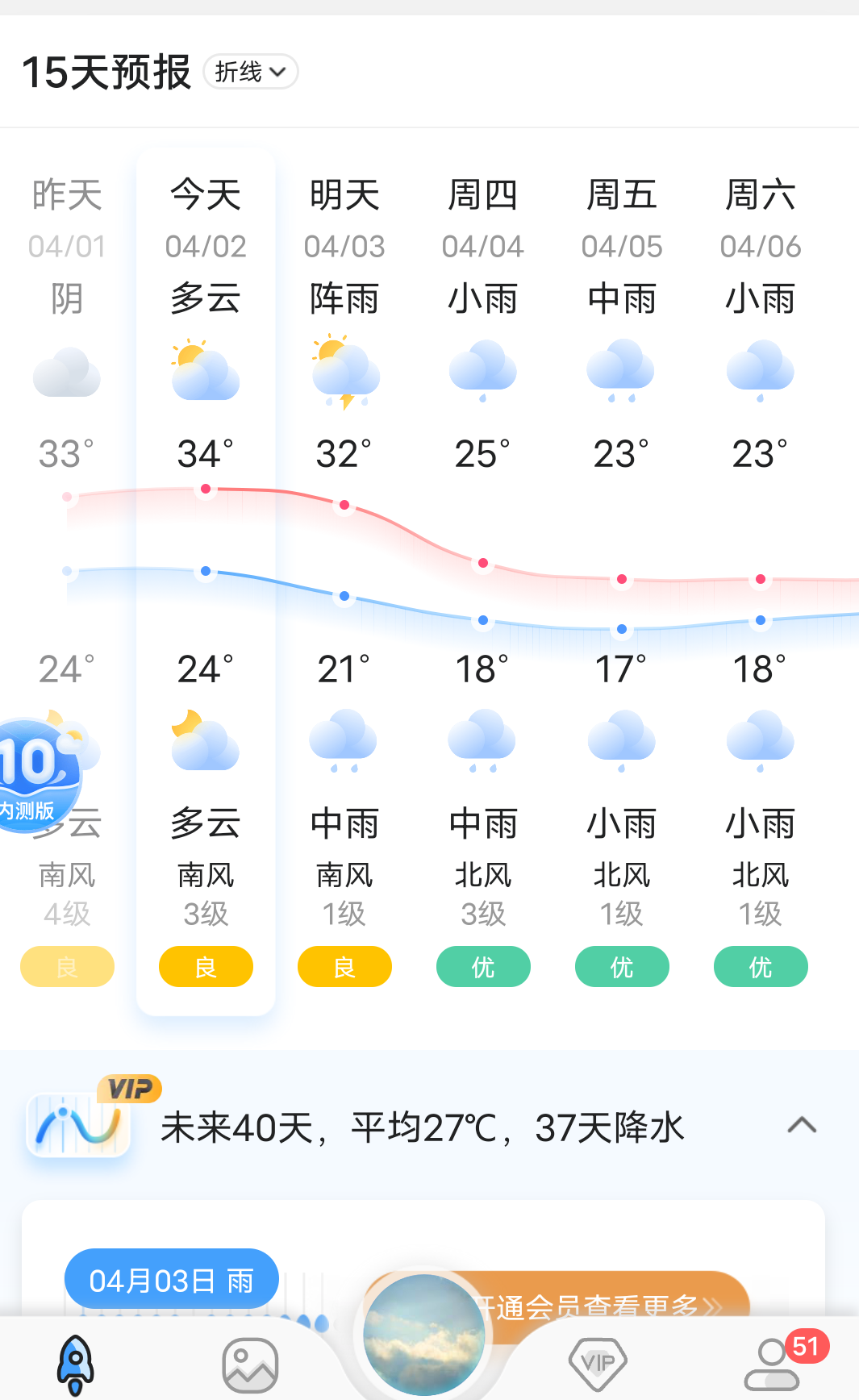Tap the 04月03日 雨 date button
Viewport: 859px width, 1400px height.
point(172,1278)
